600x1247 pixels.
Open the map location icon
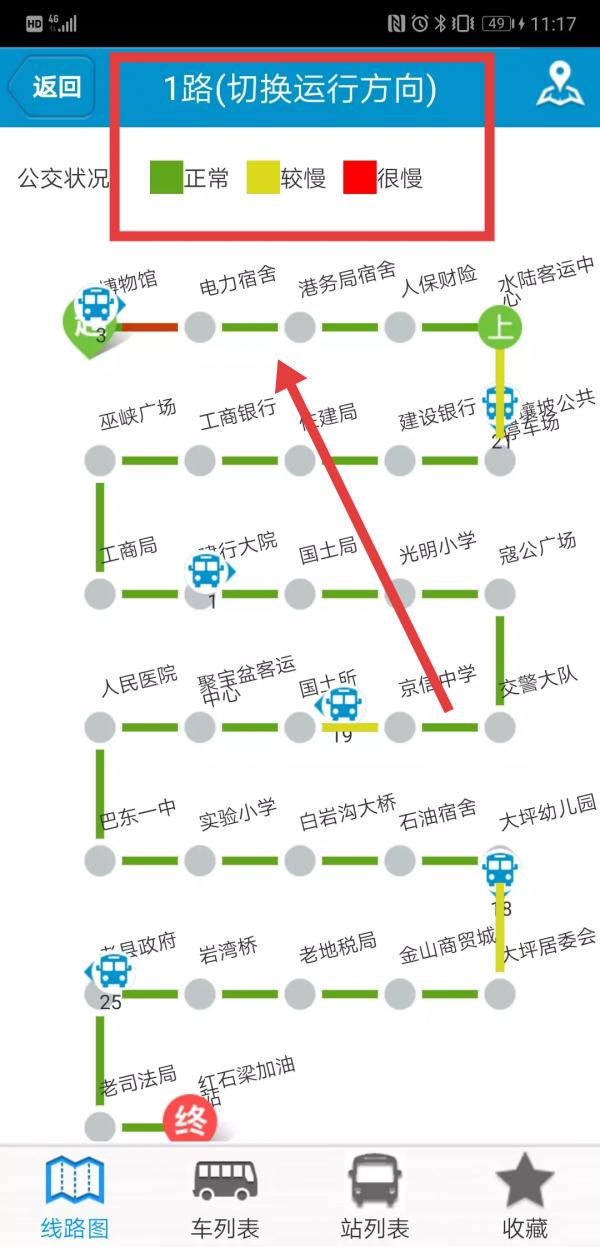559,86
